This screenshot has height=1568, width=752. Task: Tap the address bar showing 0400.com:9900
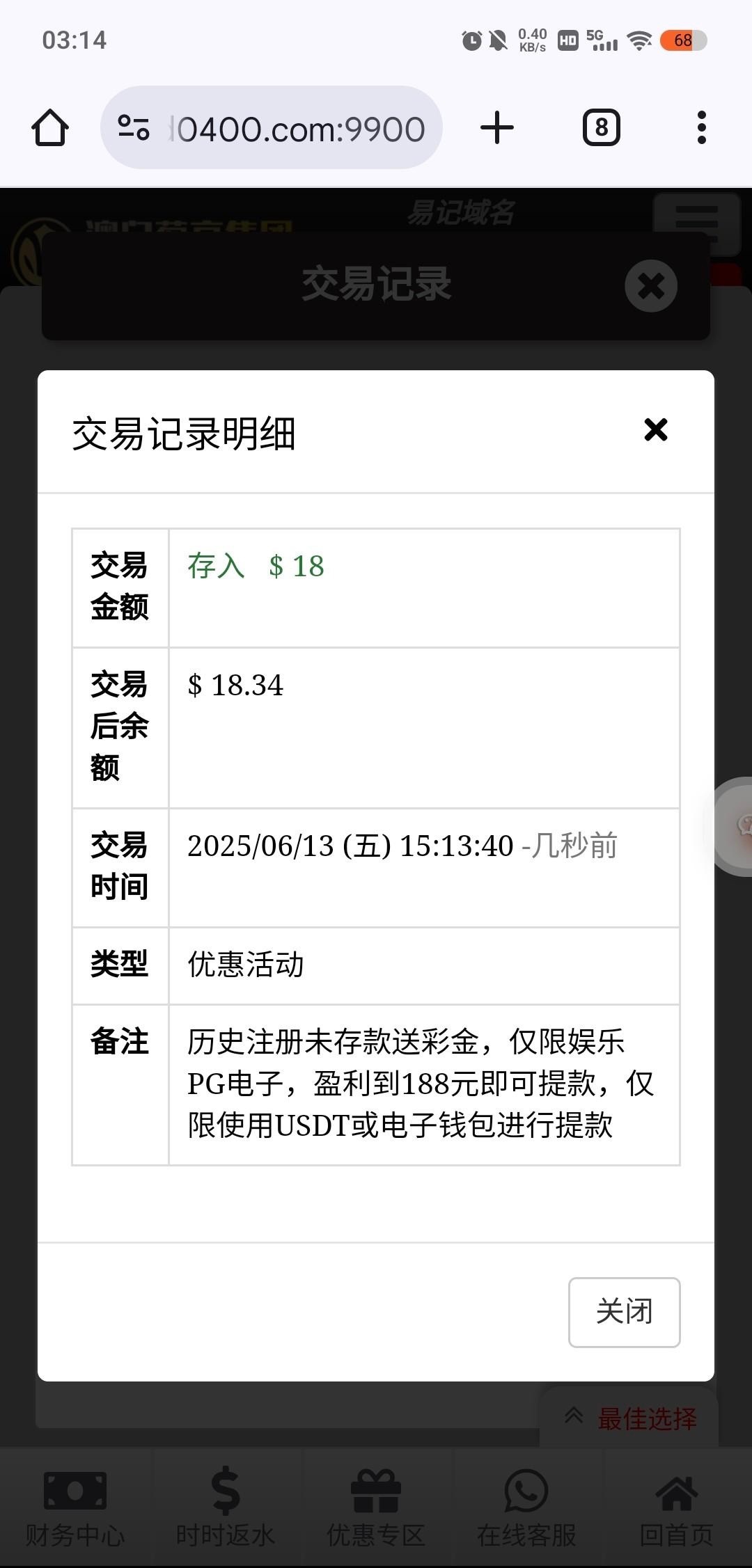tap(292, 129)
